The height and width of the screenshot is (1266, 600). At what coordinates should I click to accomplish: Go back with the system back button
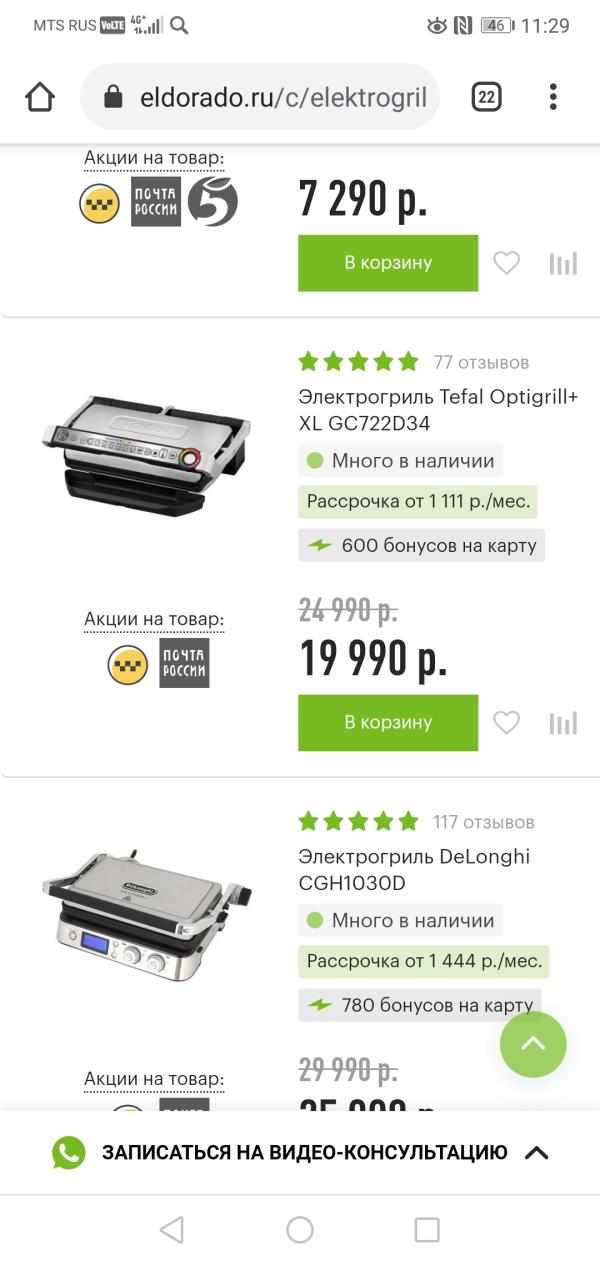point(172,1230)
